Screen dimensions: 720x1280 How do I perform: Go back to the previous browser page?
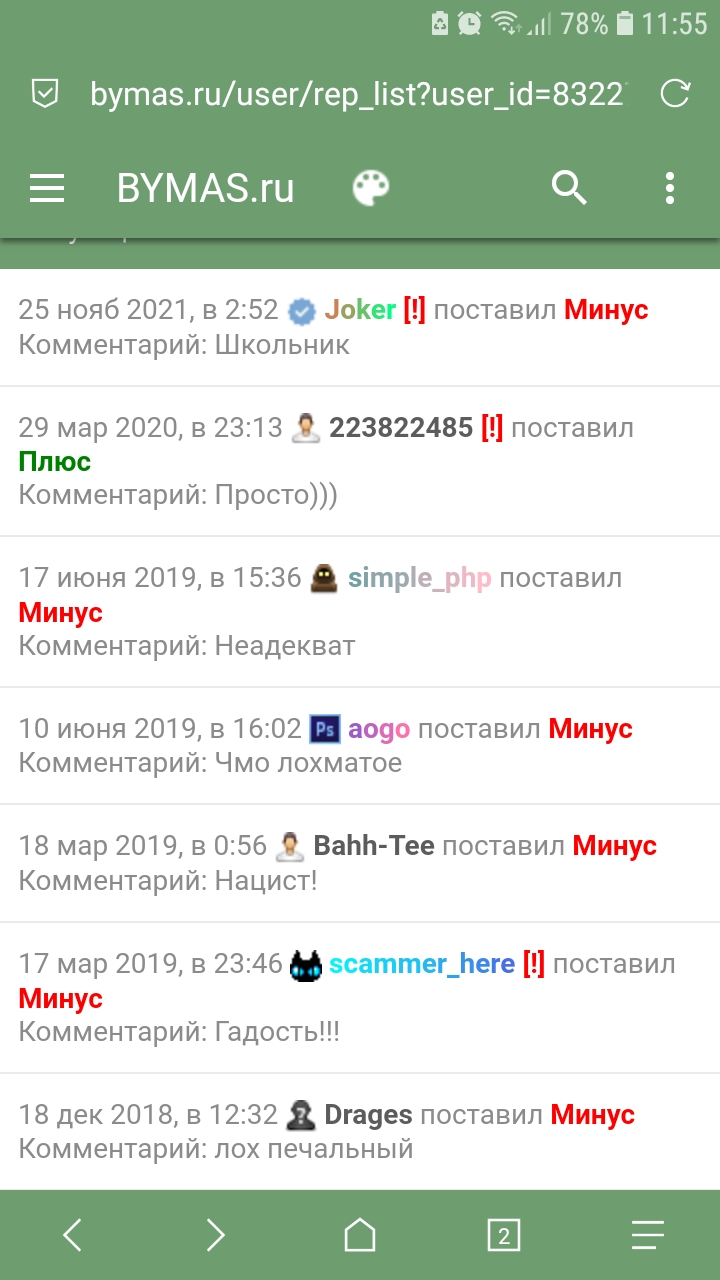(72, 1236)
